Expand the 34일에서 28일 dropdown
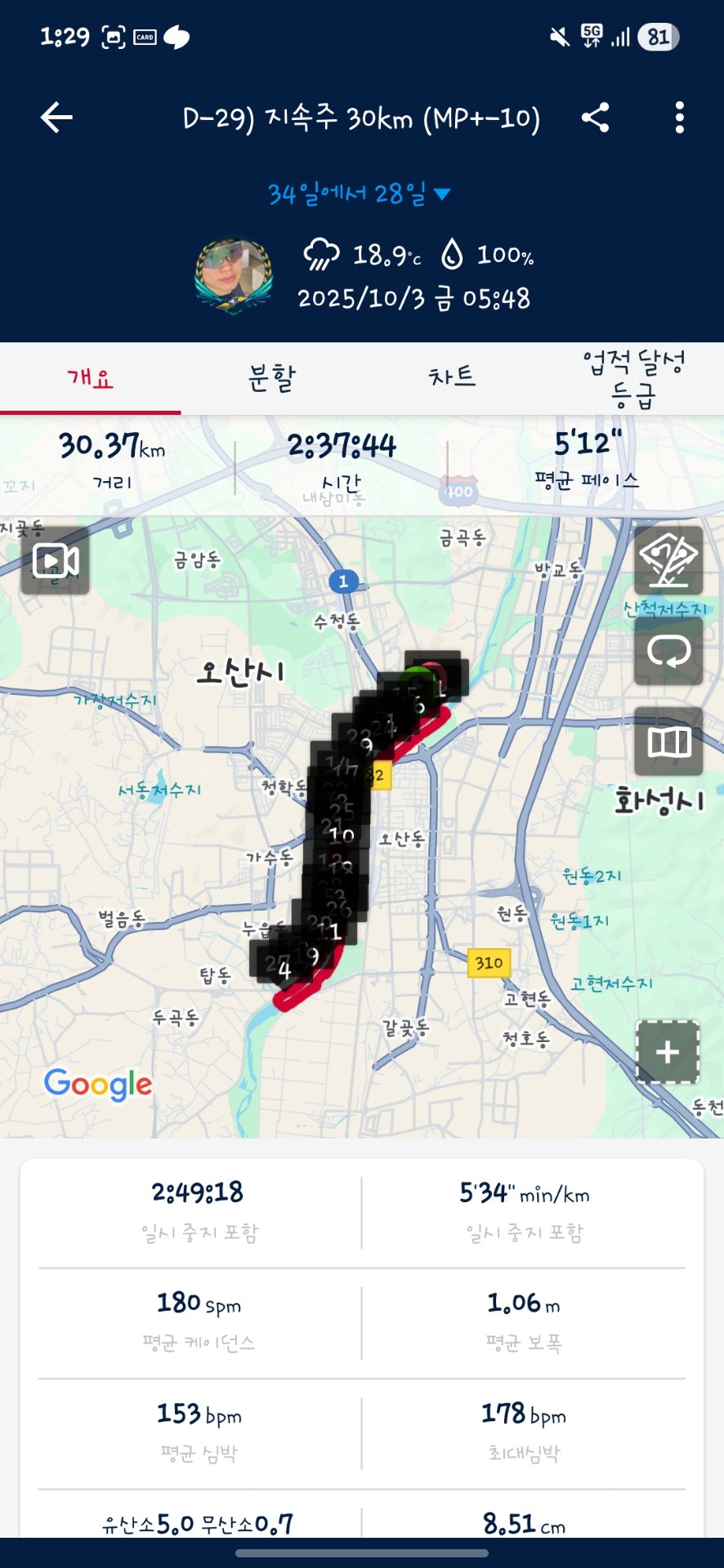 (358, 194)
